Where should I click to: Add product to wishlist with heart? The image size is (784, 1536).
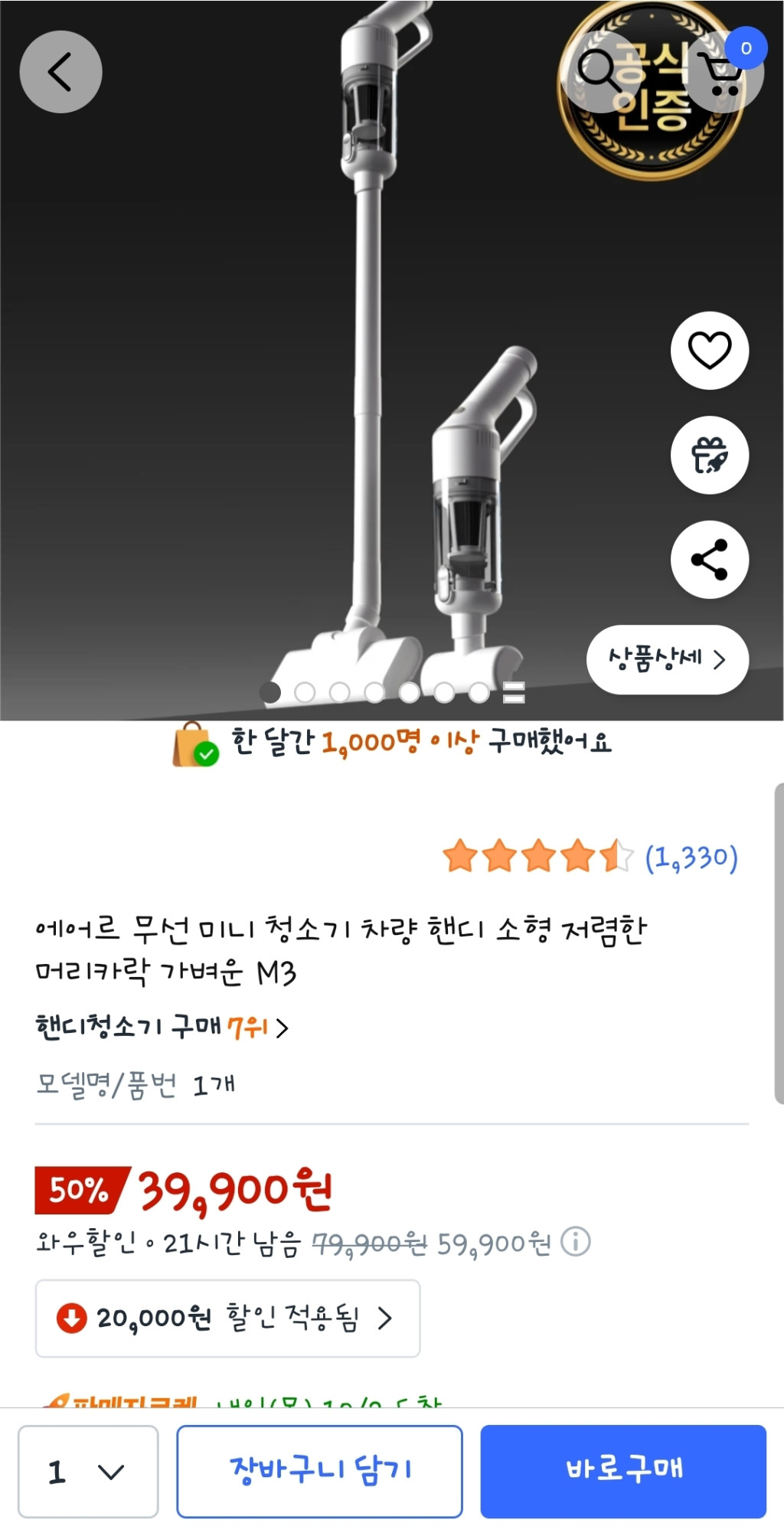pyautogui.click(x=710, y=351)
